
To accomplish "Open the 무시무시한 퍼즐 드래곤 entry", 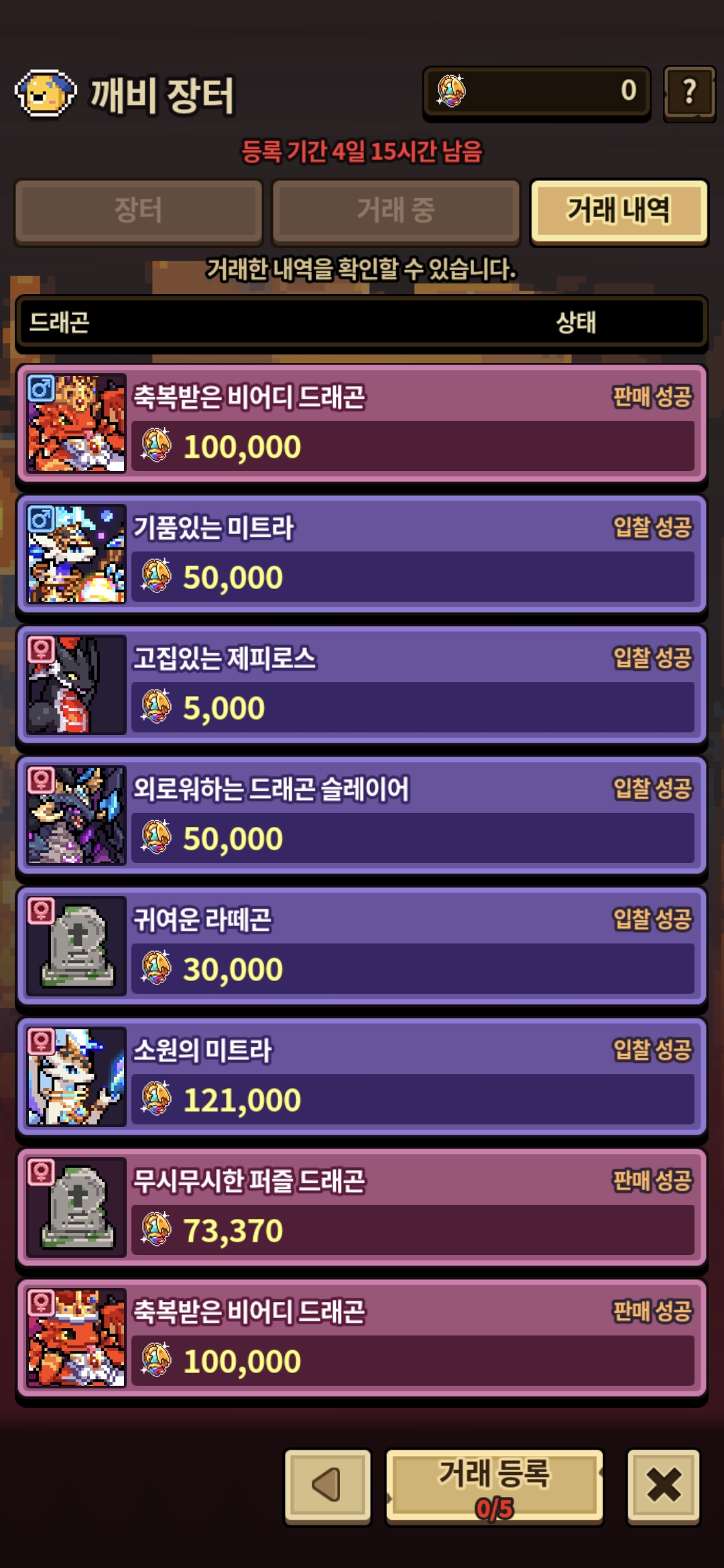I will (x=362, y=1207).
